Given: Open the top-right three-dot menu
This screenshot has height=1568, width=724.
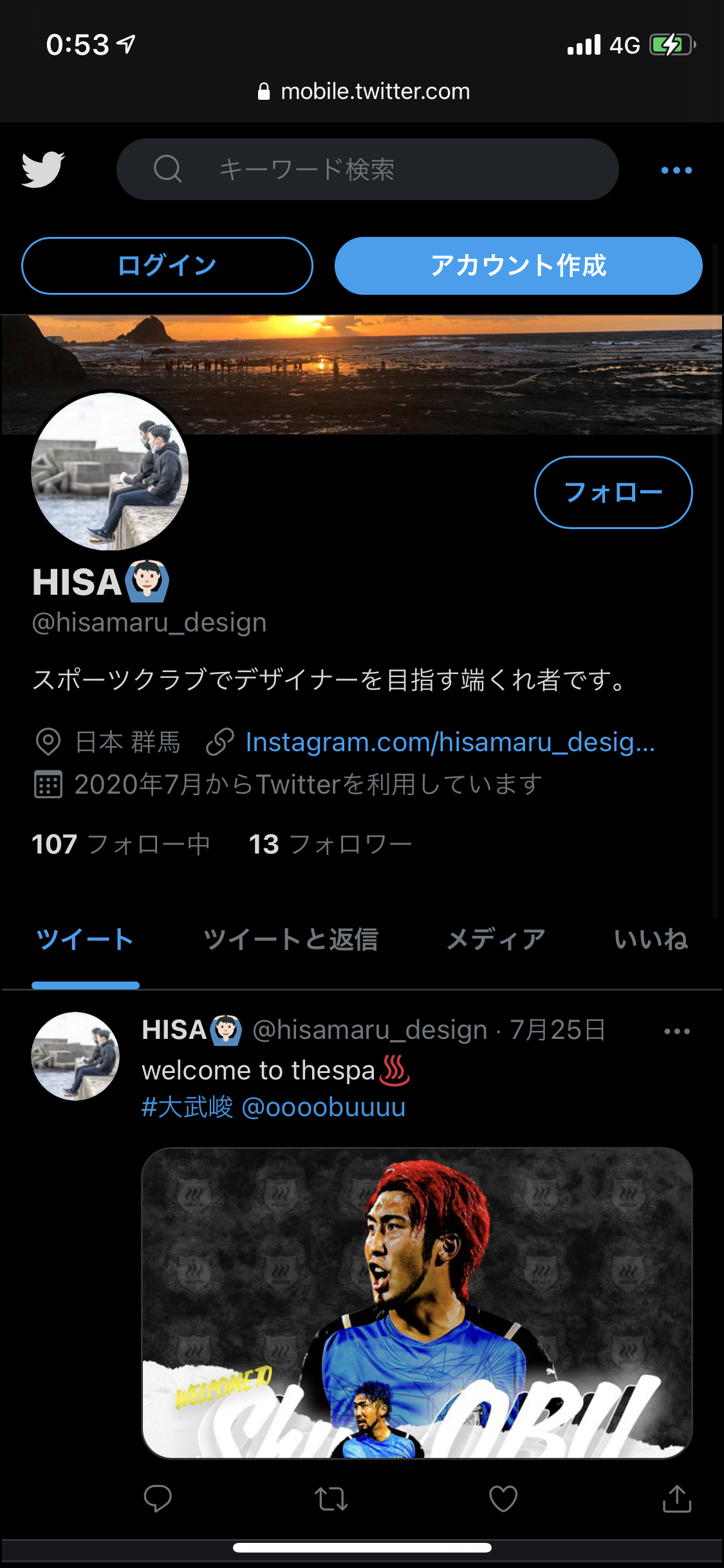Looking at the screenshot, I should 676,170.
